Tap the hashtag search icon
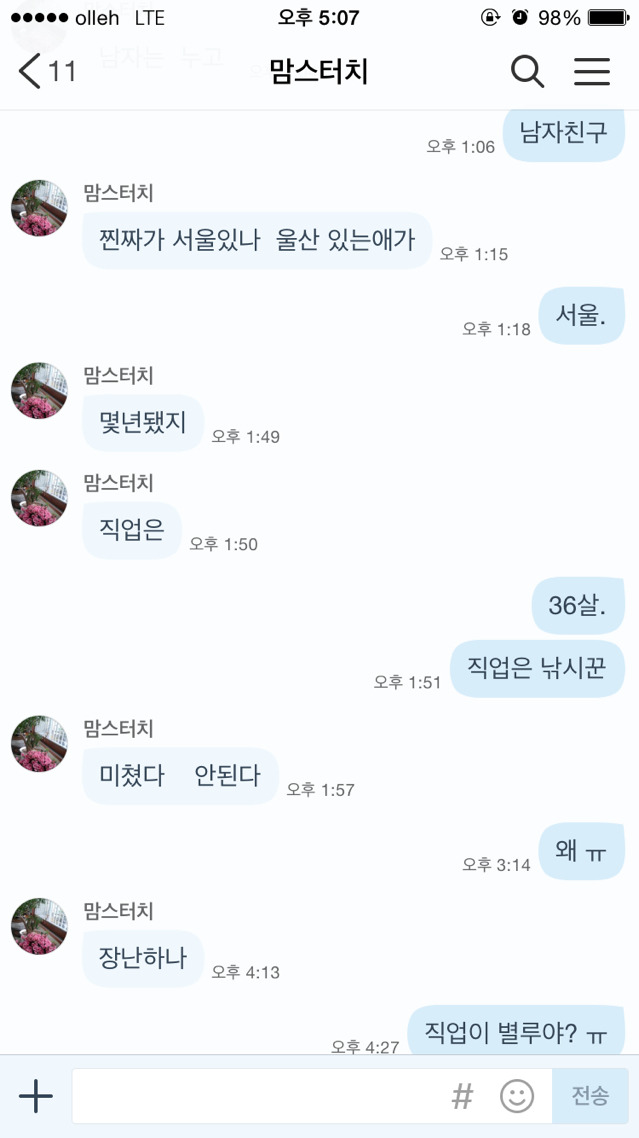This screenshot has width=639, height=1138. [462, 1096]
